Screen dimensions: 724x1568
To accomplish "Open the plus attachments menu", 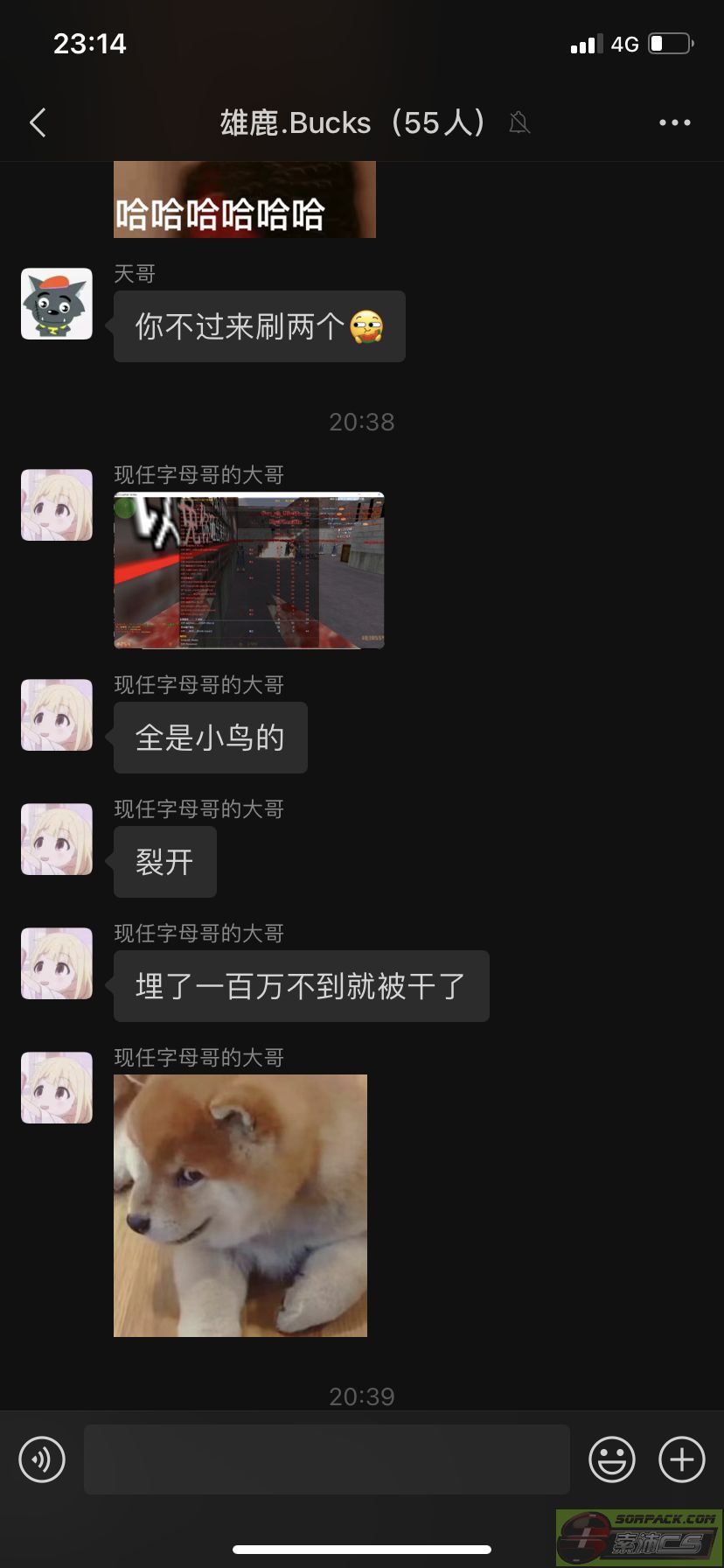I will pos(682,1459).
